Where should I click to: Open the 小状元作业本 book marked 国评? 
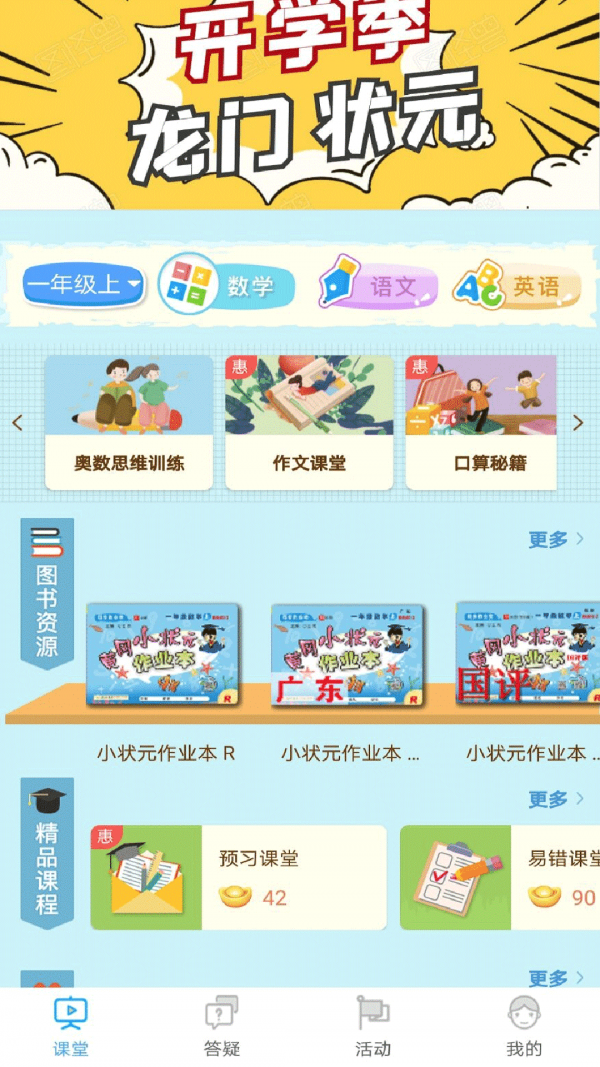point(527,654)
